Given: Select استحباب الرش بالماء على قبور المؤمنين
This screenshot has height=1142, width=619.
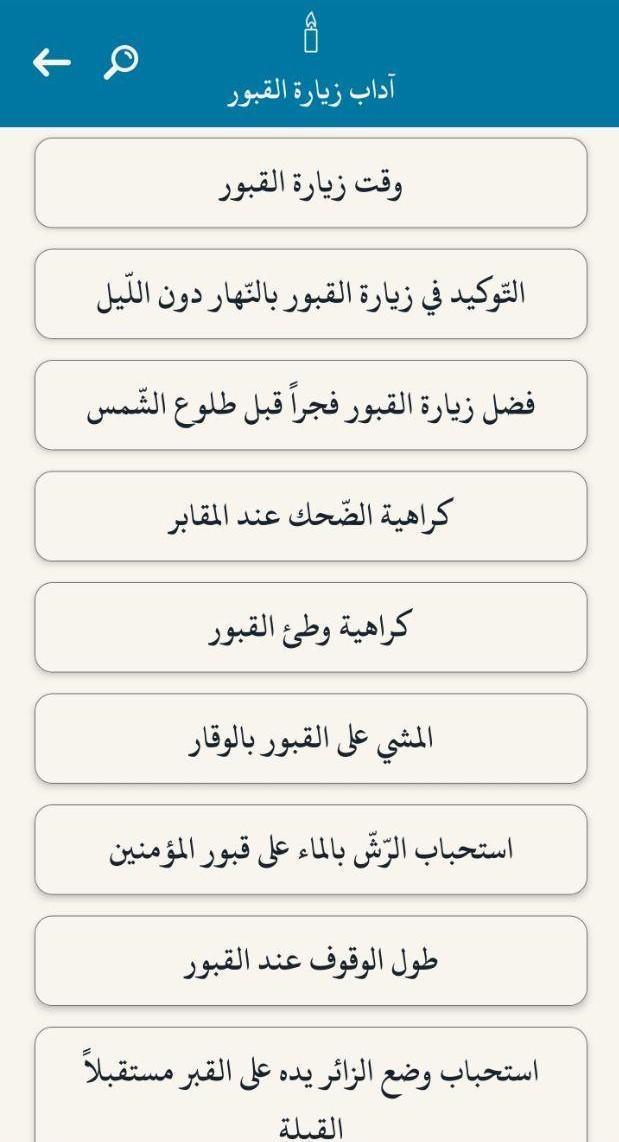Looking at the screenshot, I should point(310,849).
